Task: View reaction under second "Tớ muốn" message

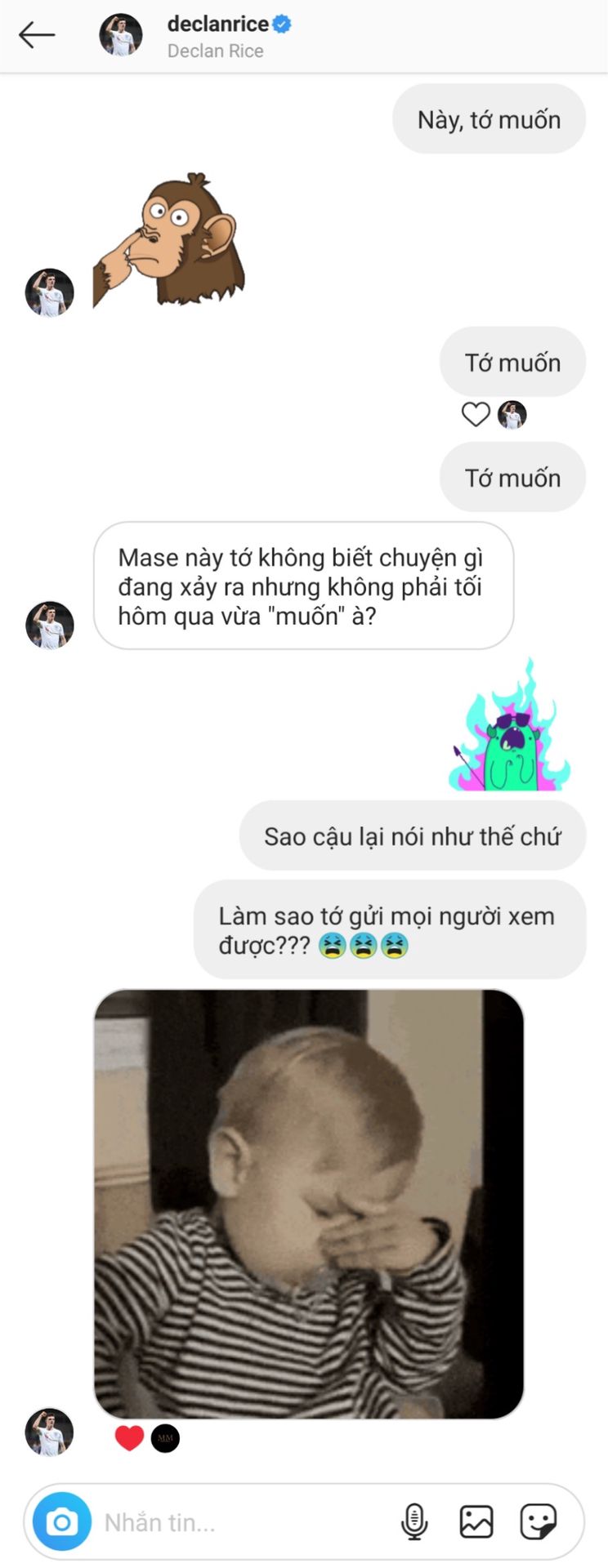Action: click(x=476, y=415)
